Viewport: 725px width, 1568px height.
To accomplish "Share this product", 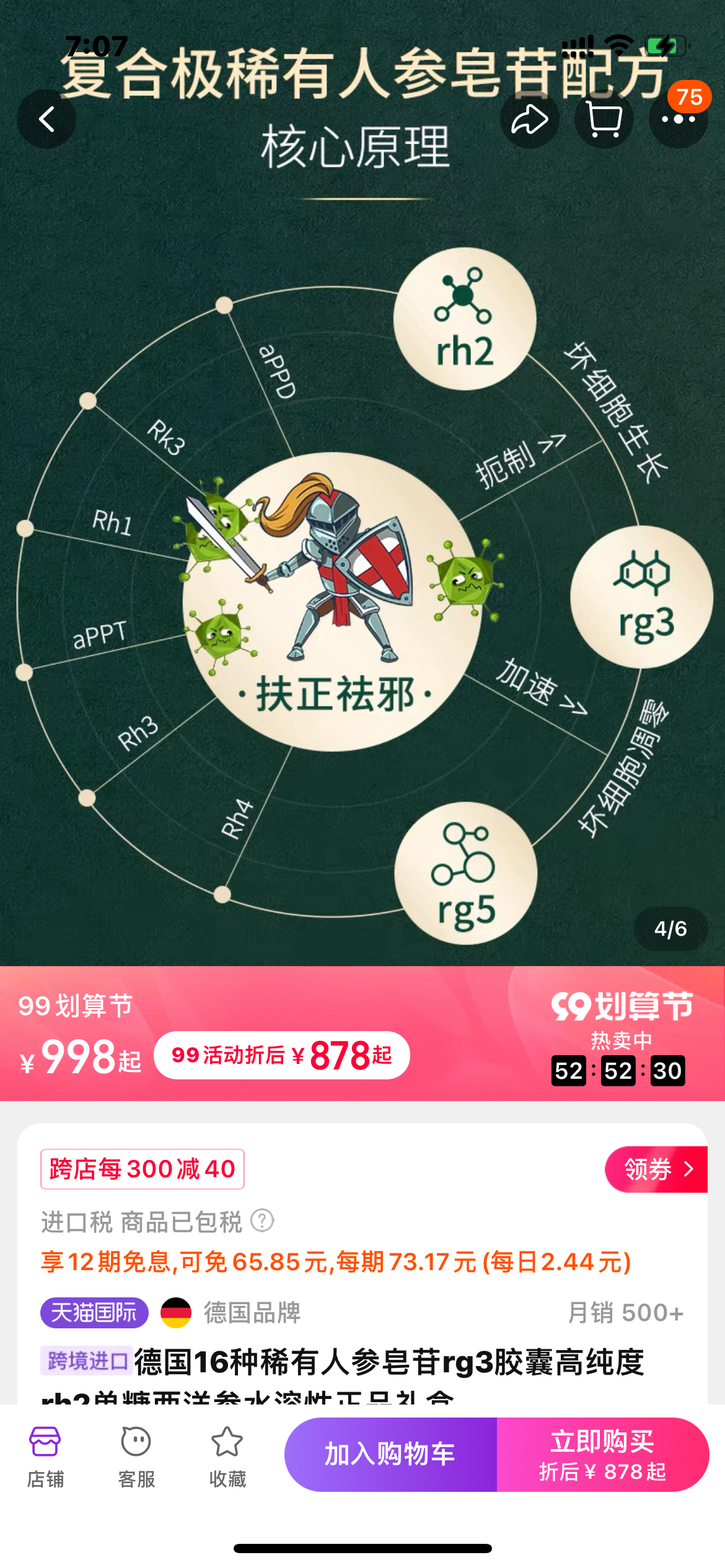I will click(530, 119).
